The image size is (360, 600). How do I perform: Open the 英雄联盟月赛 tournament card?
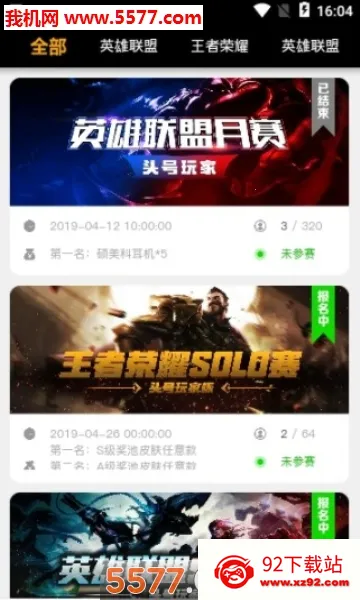click(x=179, y=176)
